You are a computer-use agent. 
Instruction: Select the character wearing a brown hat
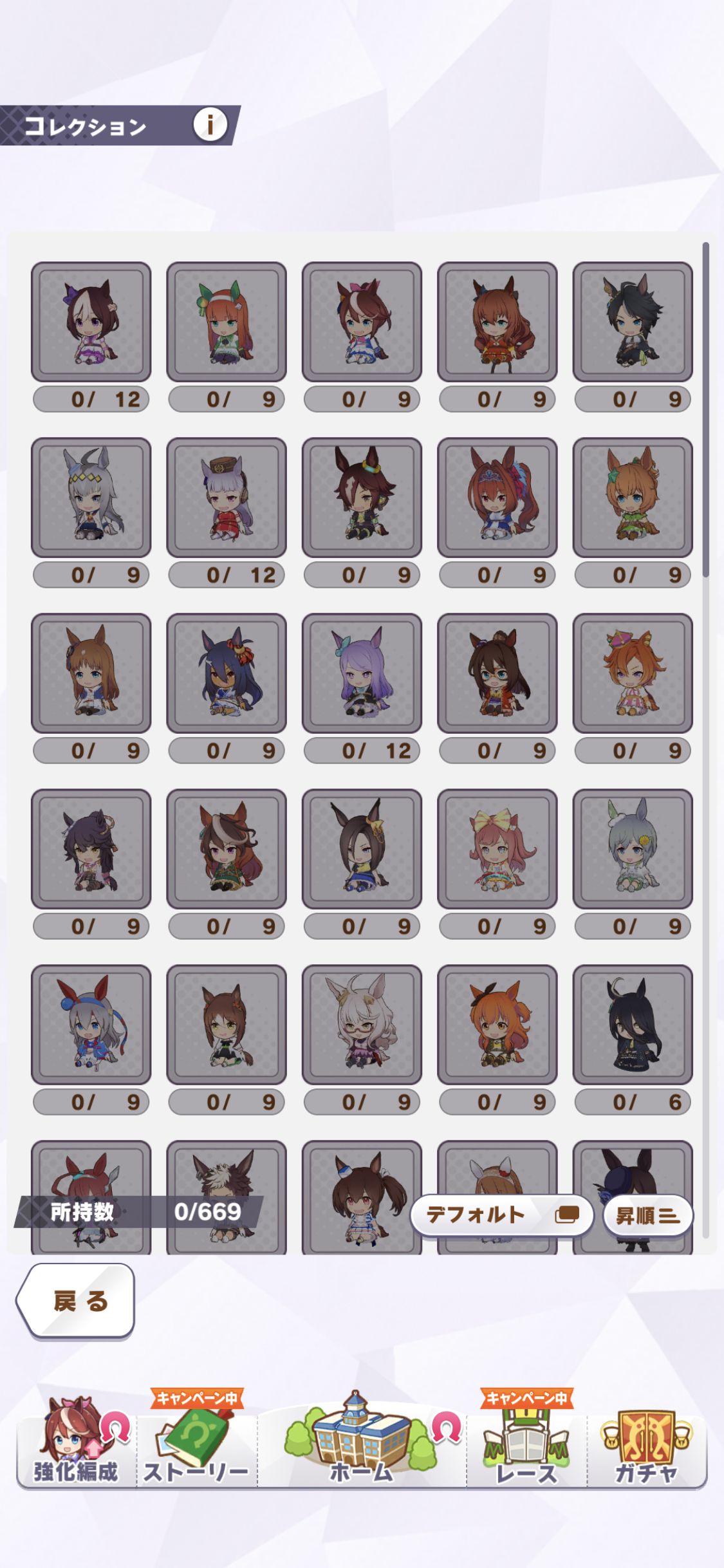click(227, 497)
